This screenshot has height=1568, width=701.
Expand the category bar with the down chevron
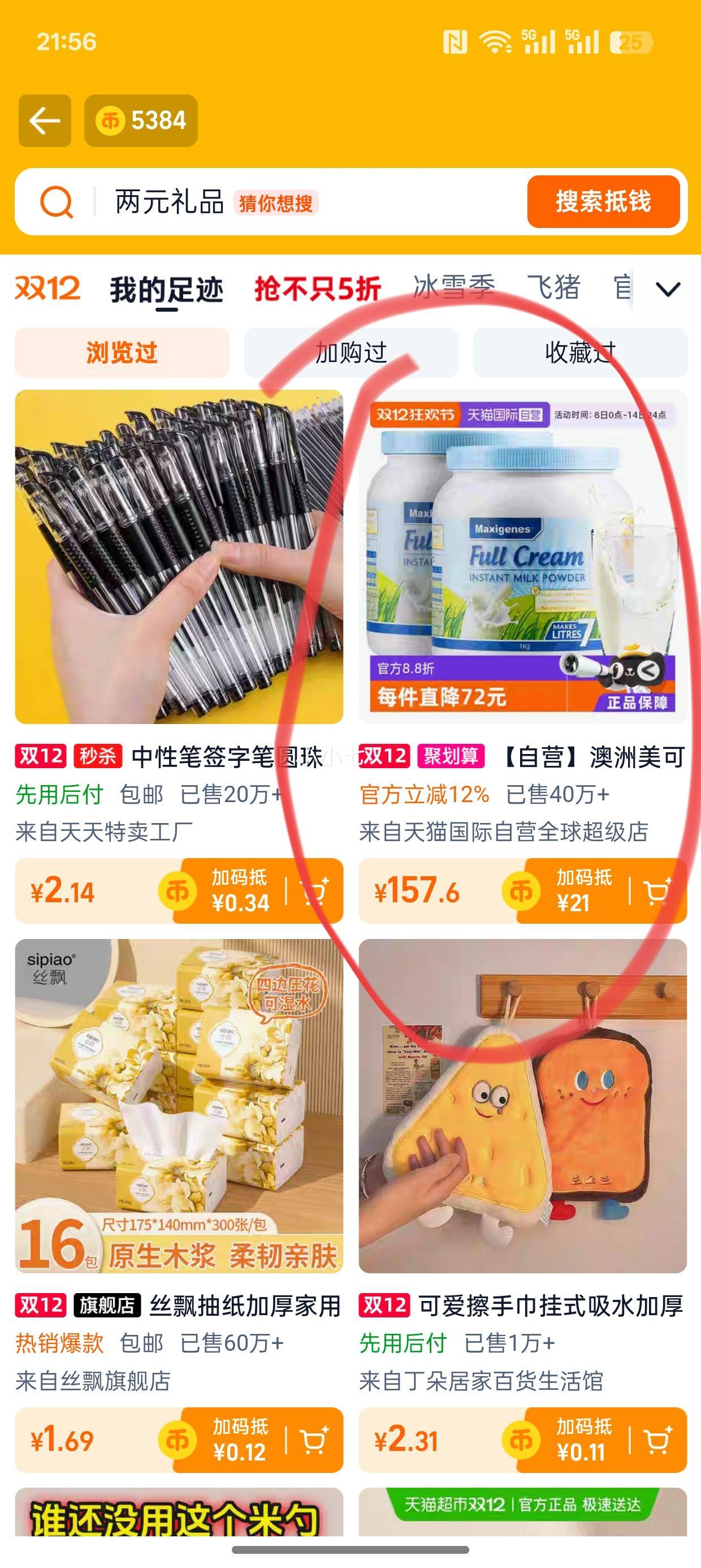coord(668,290)
